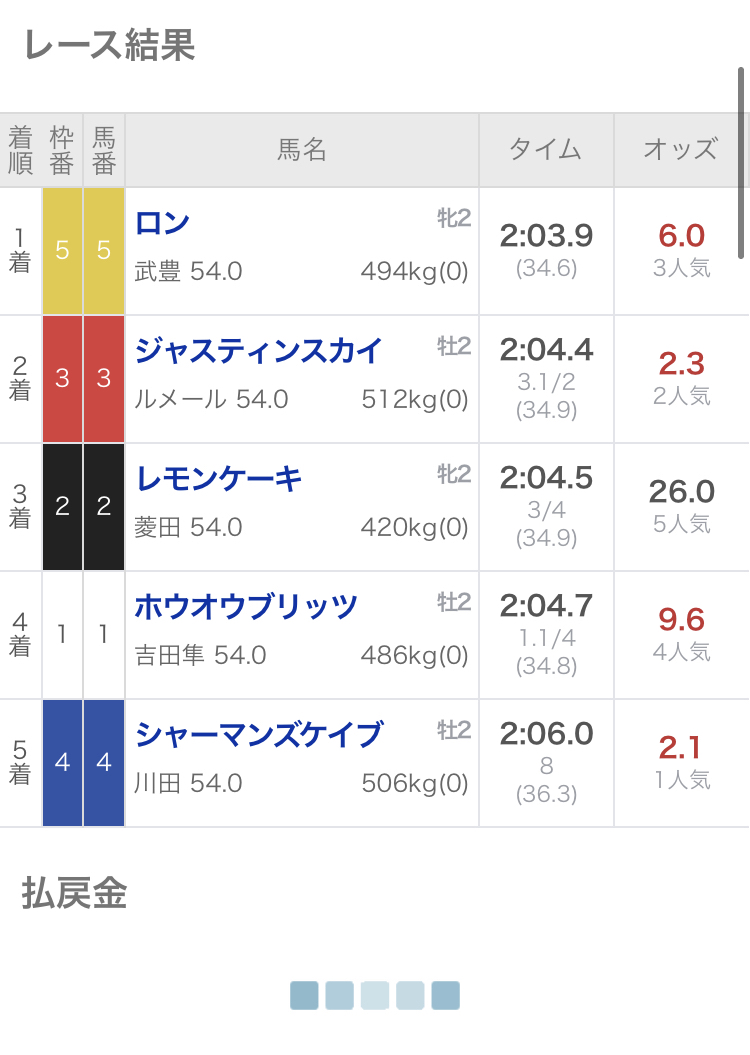View シャーマンズケイブ horse profile

258,735
